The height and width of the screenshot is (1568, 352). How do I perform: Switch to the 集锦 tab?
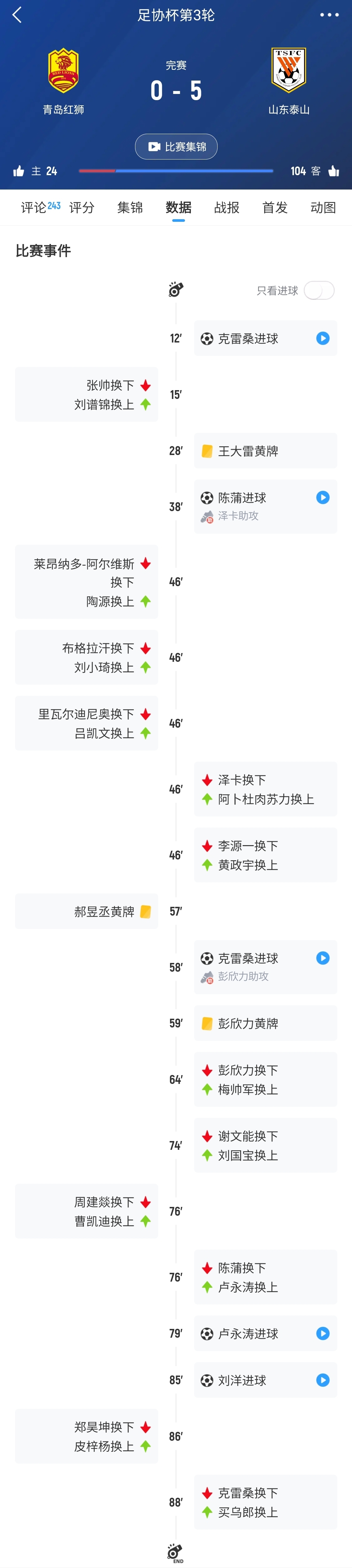pyautogui.click(x=130, y=207)
